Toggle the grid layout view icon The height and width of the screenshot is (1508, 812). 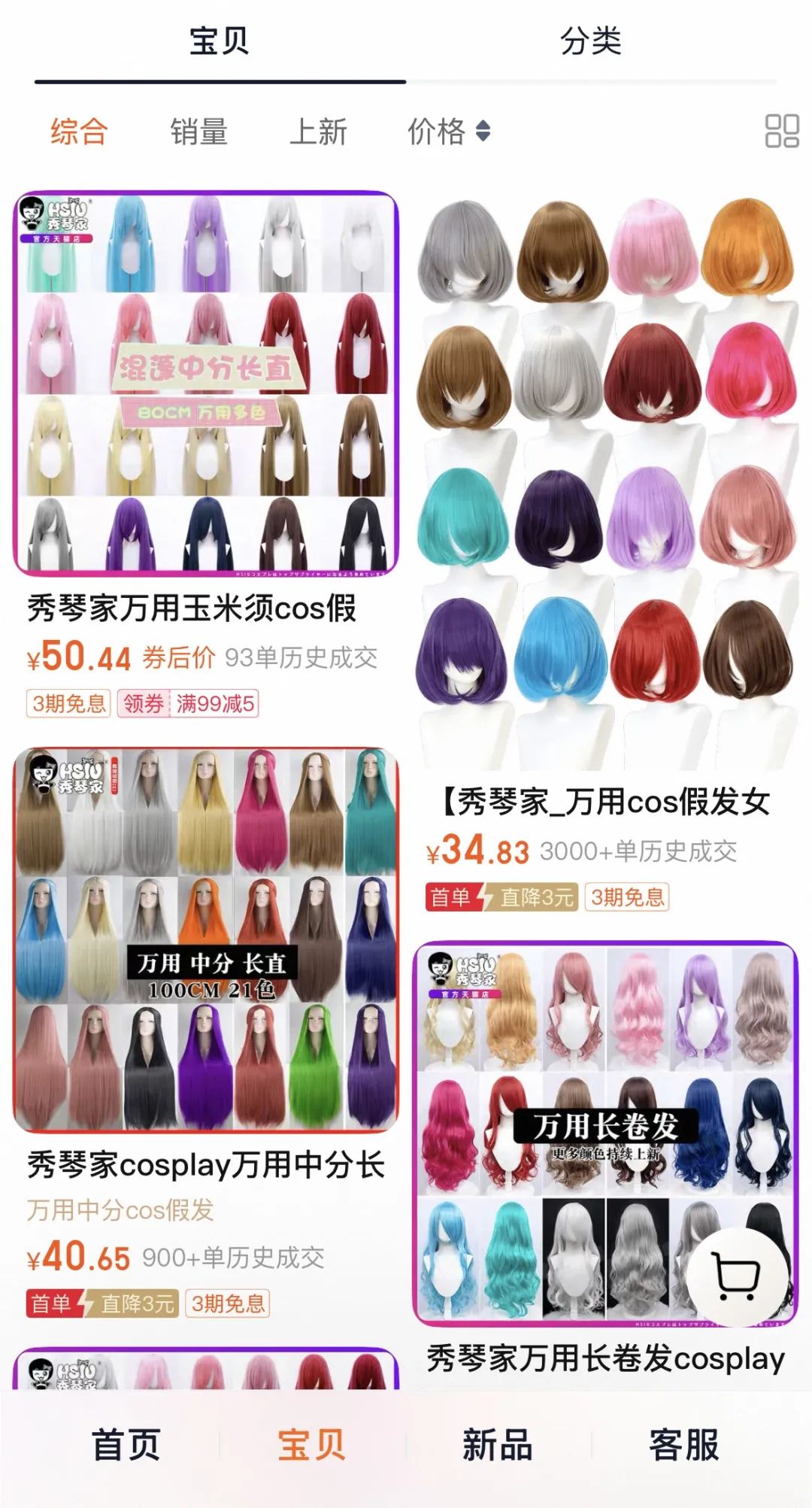[x=781, y=132]
